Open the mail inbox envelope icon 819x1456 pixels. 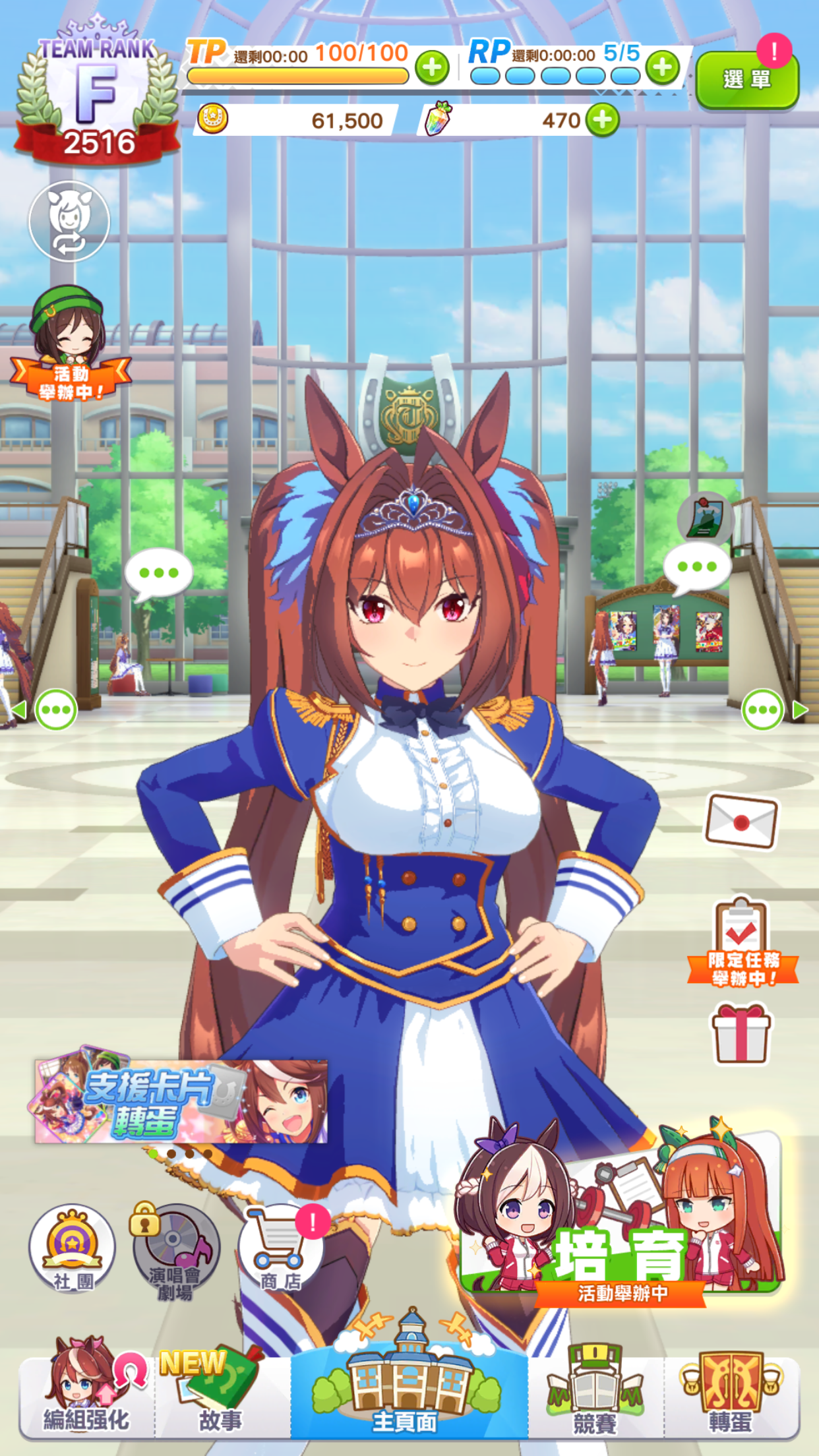pyautogui.click(x=742, y=822)
